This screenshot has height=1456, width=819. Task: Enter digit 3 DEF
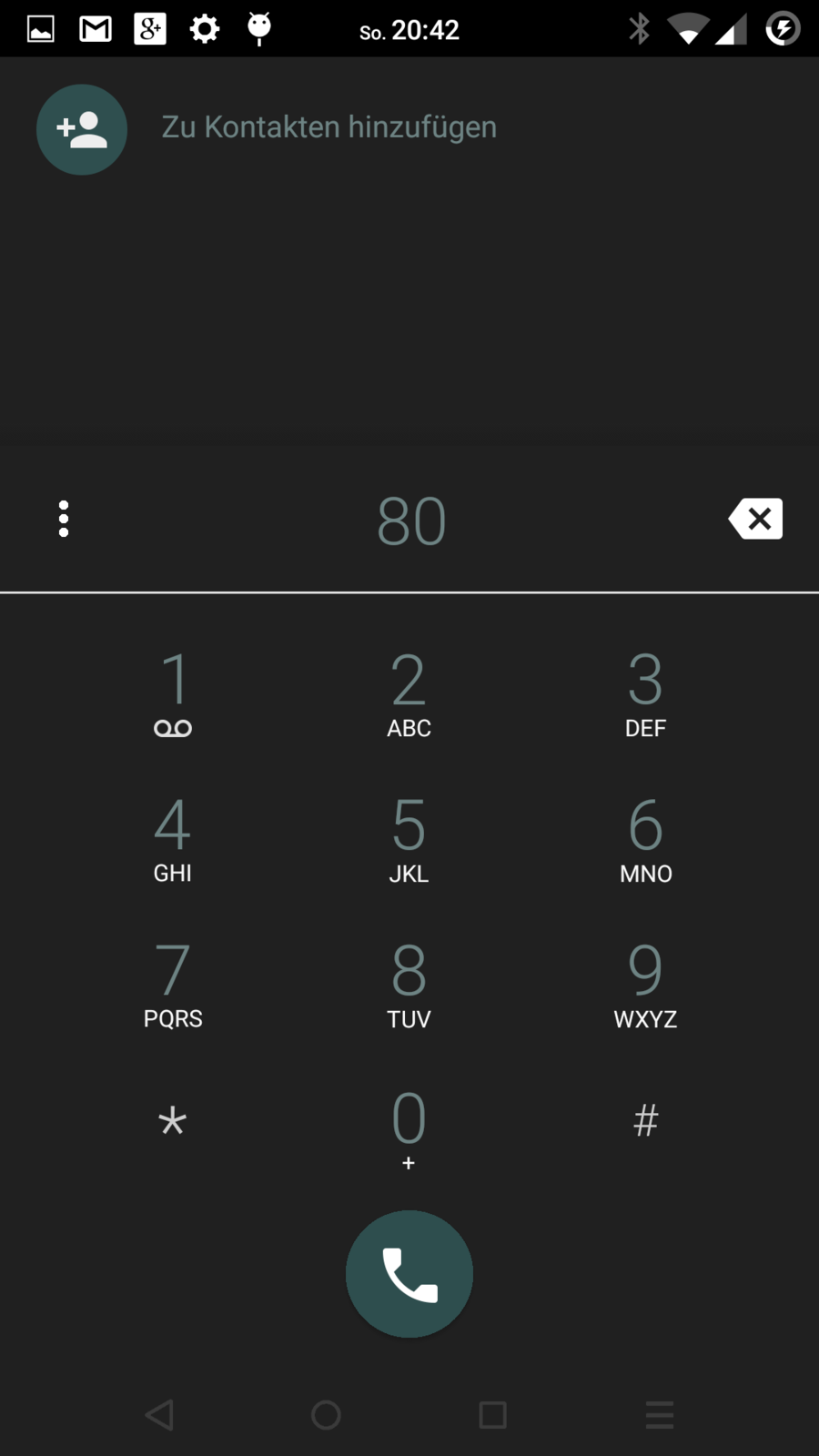(x=645, y=693)
